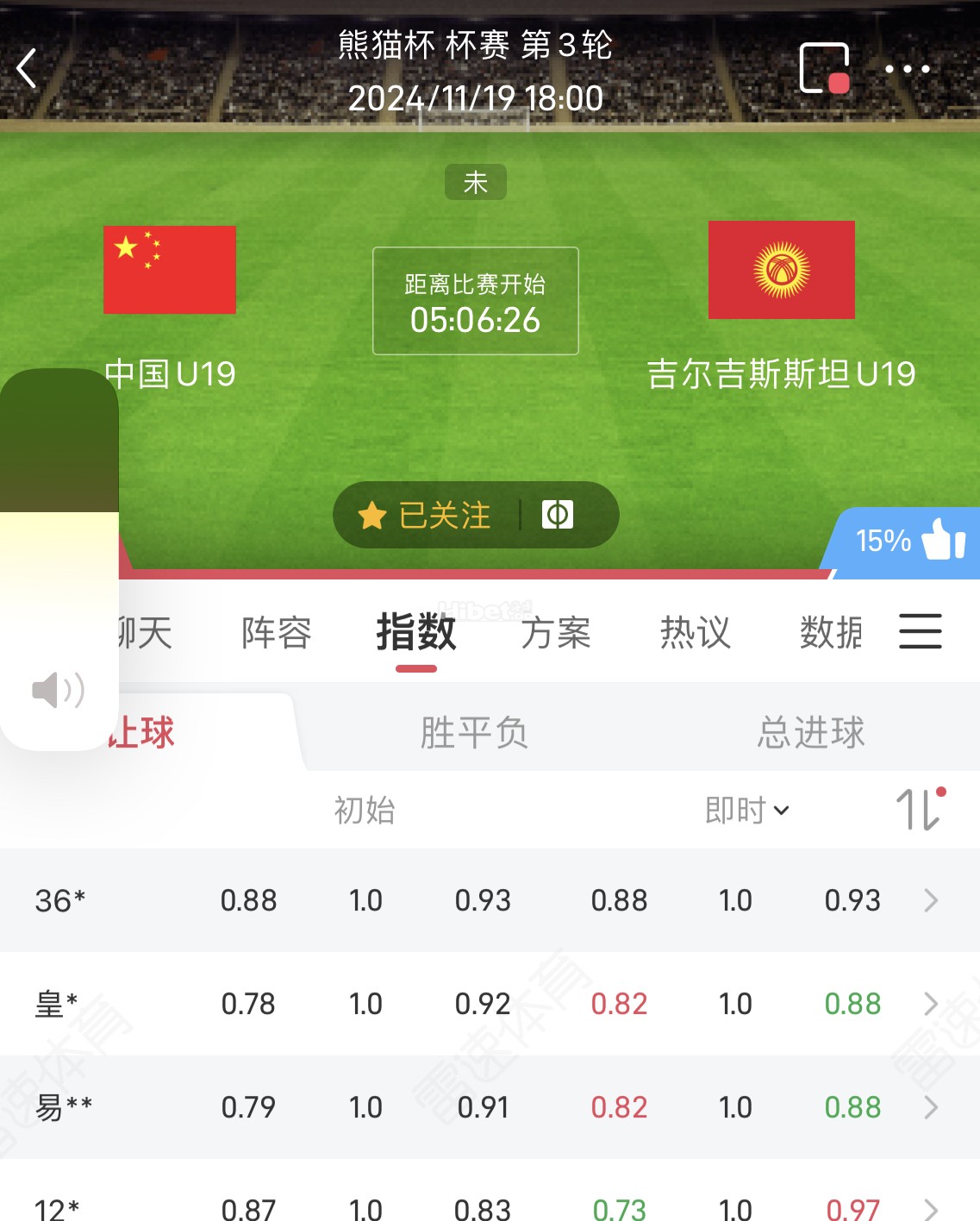
Task: Expand the 皇* bookmaker odds row
Action: [x=930, y=1004]
